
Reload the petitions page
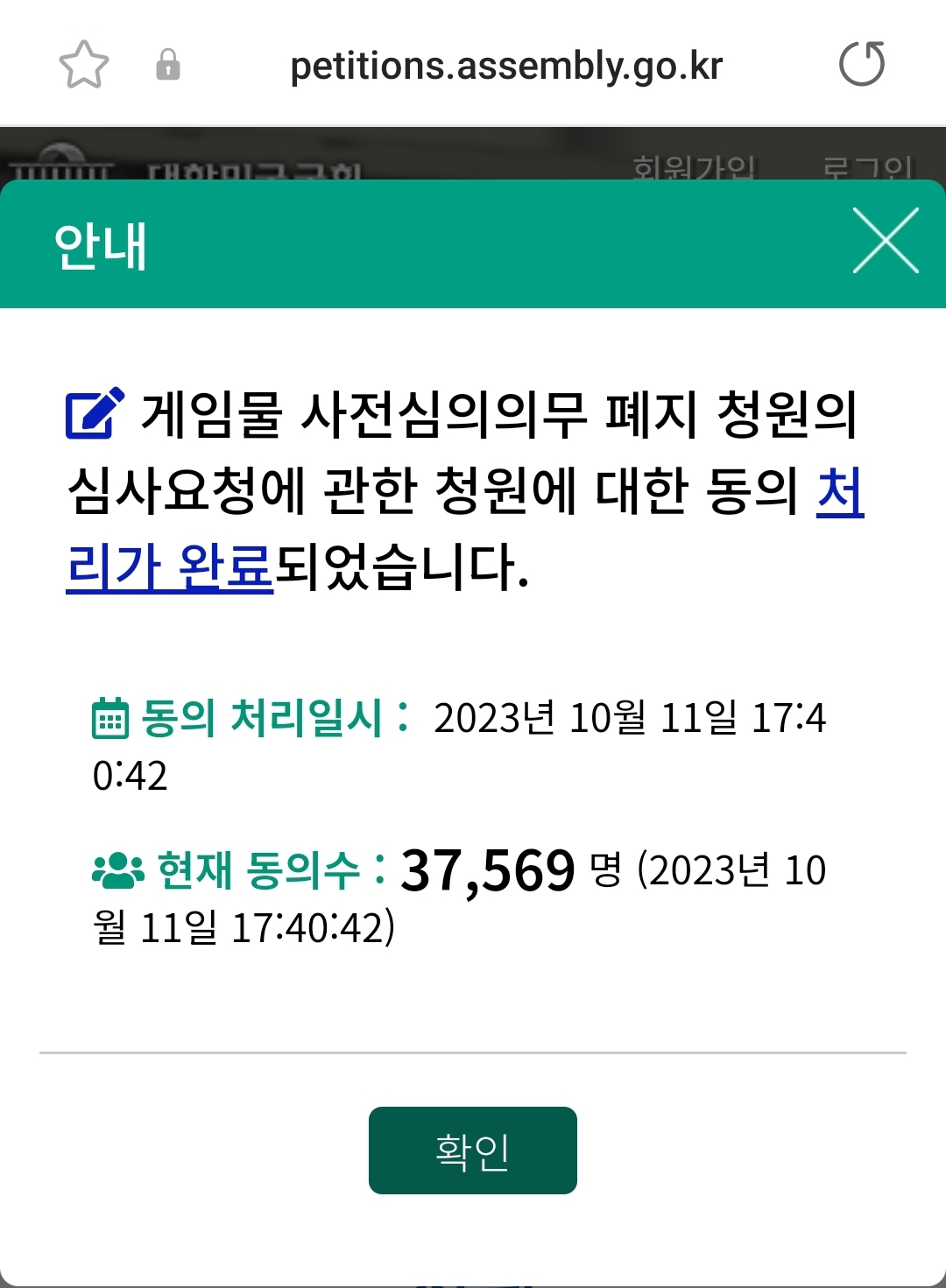point(862,65)
